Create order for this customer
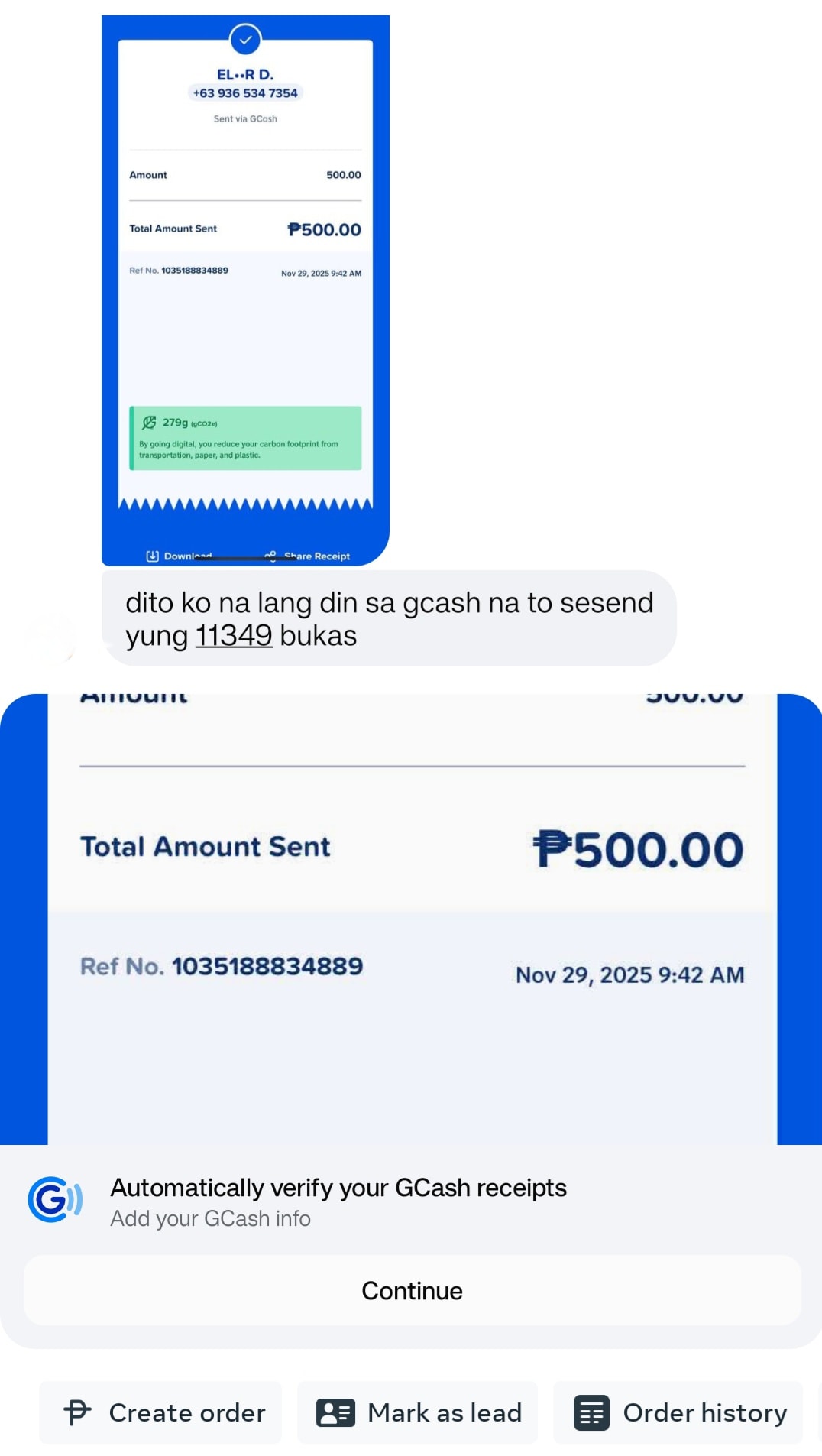The height and width of the screenshot is (1456, 822). point(161,1412)
